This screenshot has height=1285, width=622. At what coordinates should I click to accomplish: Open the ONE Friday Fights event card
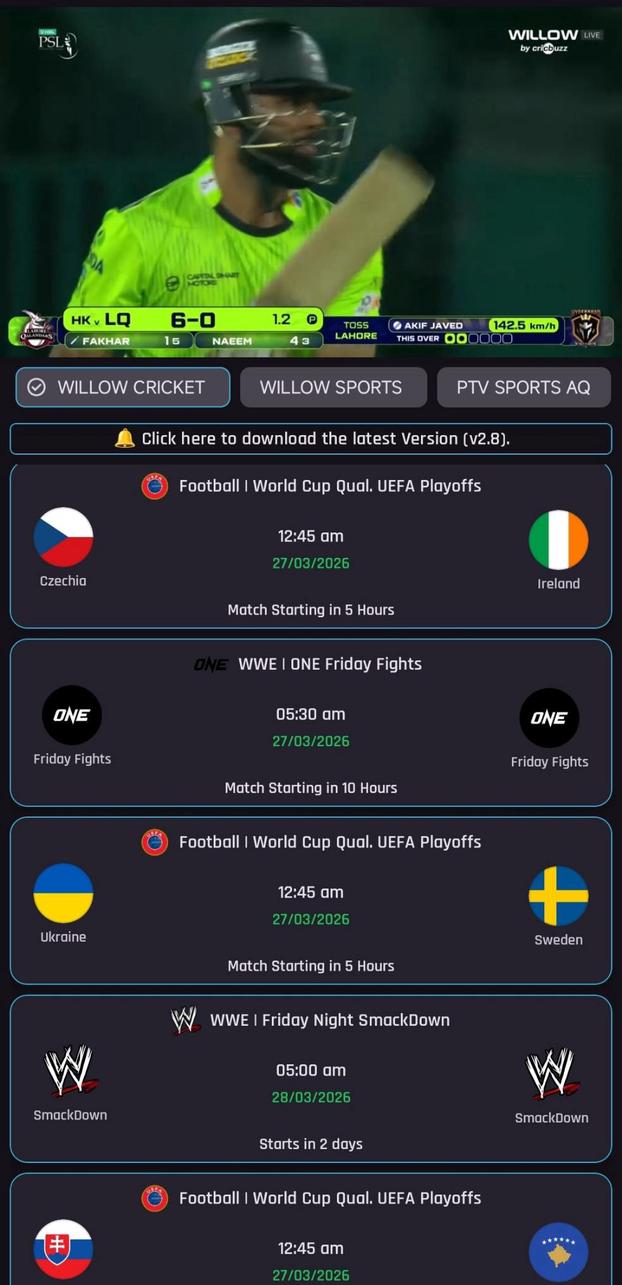click(311, 723)
